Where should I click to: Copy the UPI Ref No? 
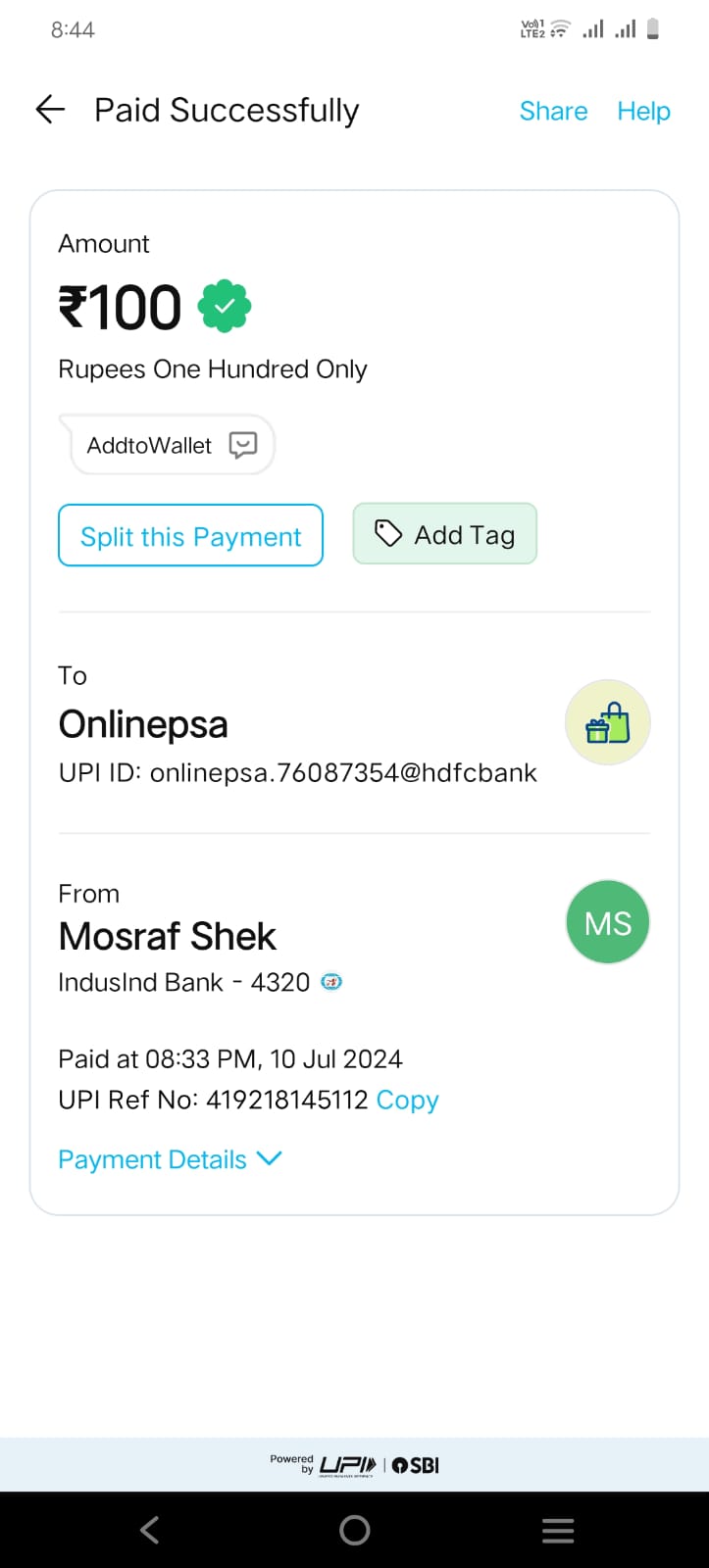(407, 1101)
